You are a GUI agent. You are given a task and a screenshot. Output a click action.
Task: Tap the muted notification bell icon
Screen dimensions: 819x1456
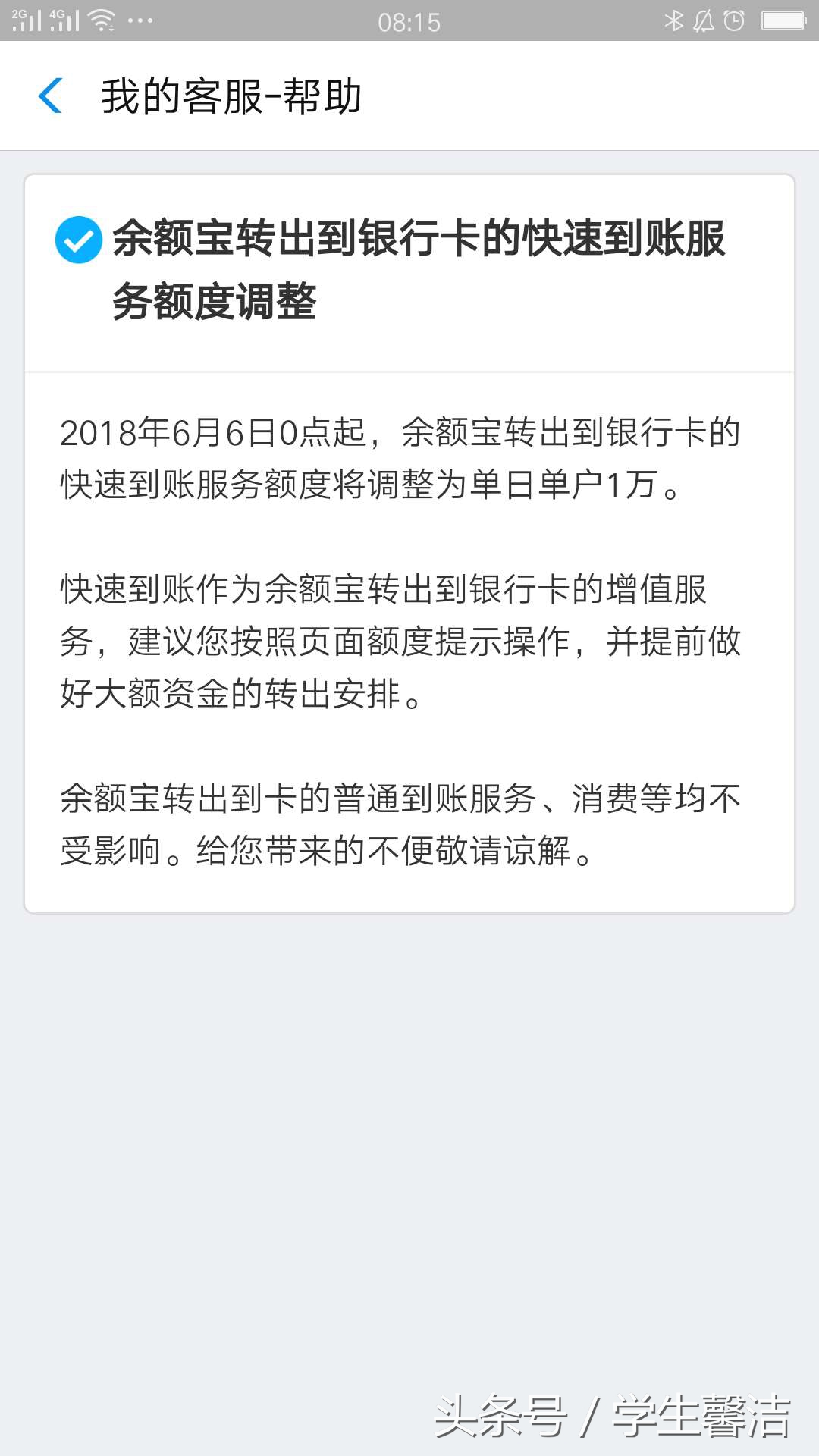coord(701,20)
